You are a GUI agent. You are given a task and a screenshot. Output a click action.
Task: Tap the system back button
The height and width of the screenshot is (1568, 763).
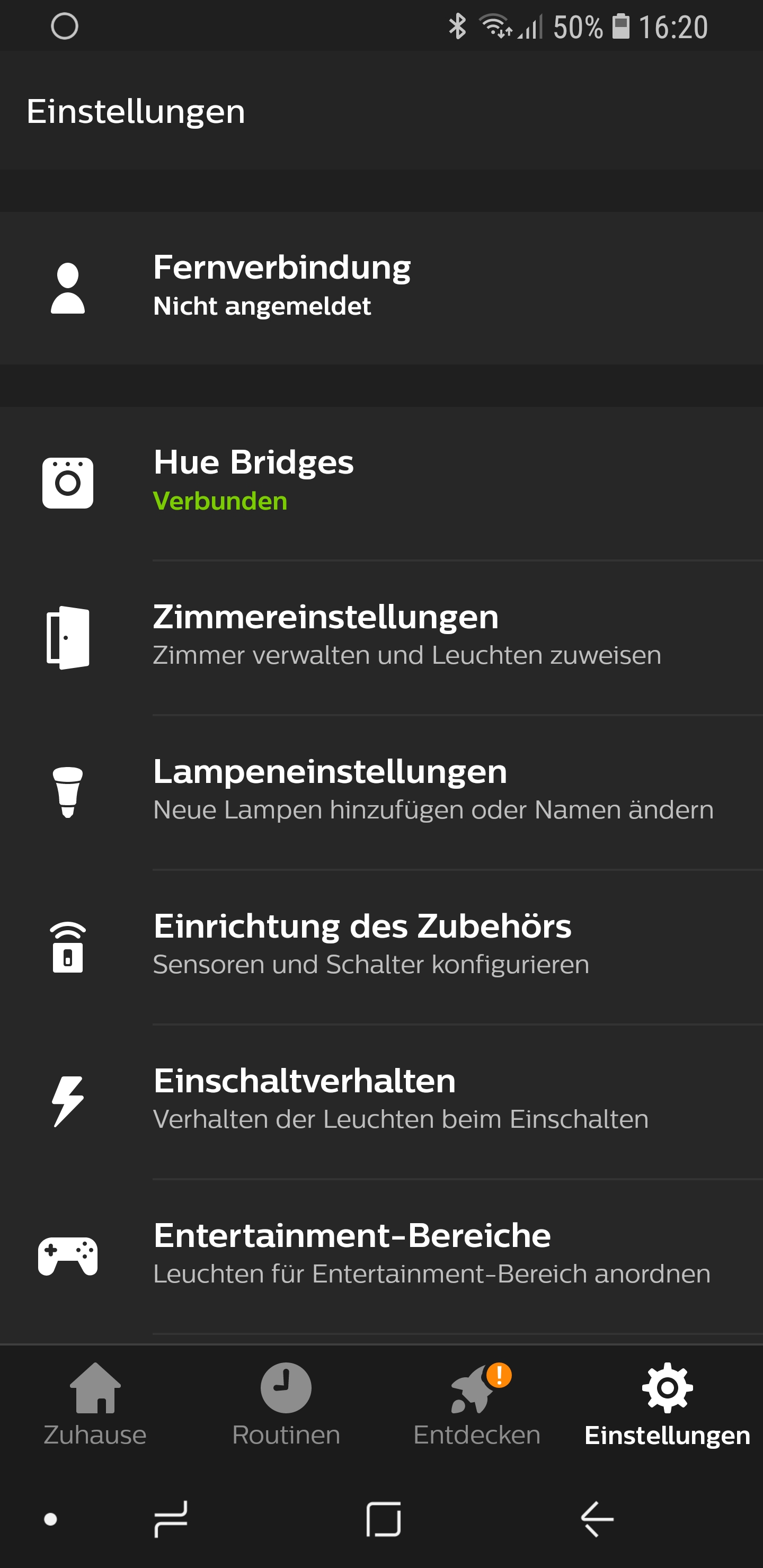[597, 1519]
